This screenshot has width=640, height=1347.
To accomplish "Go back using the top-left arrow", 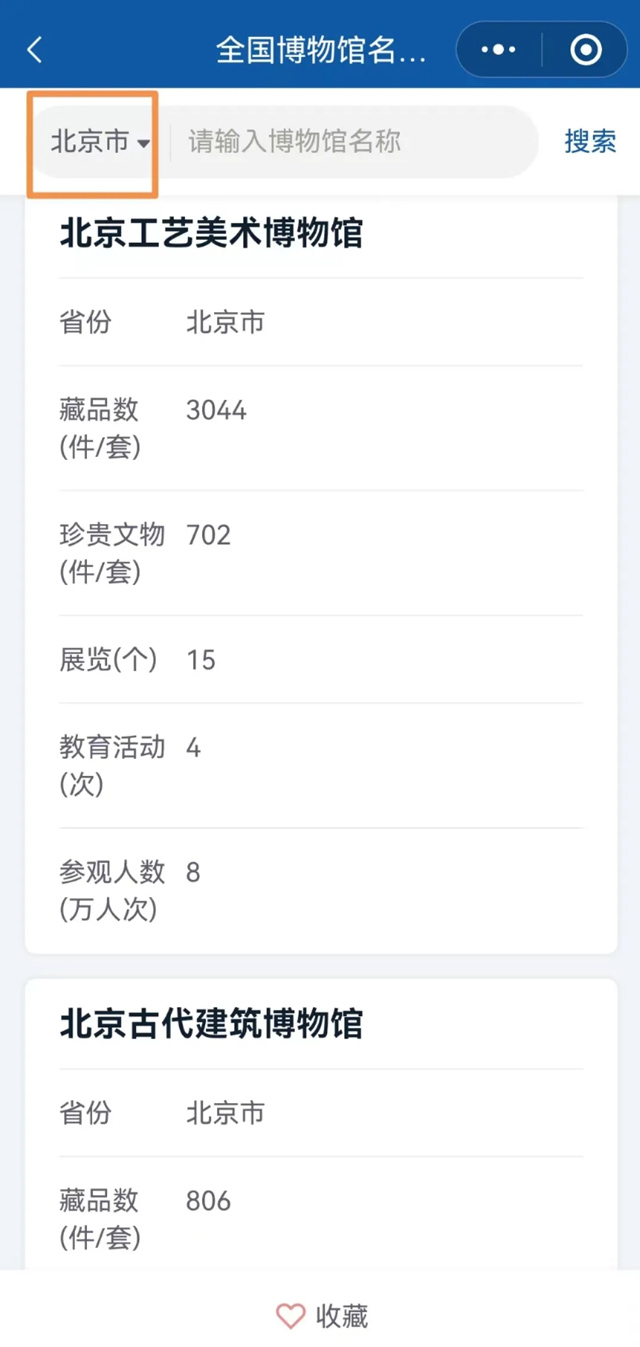I will click(35, 50).
